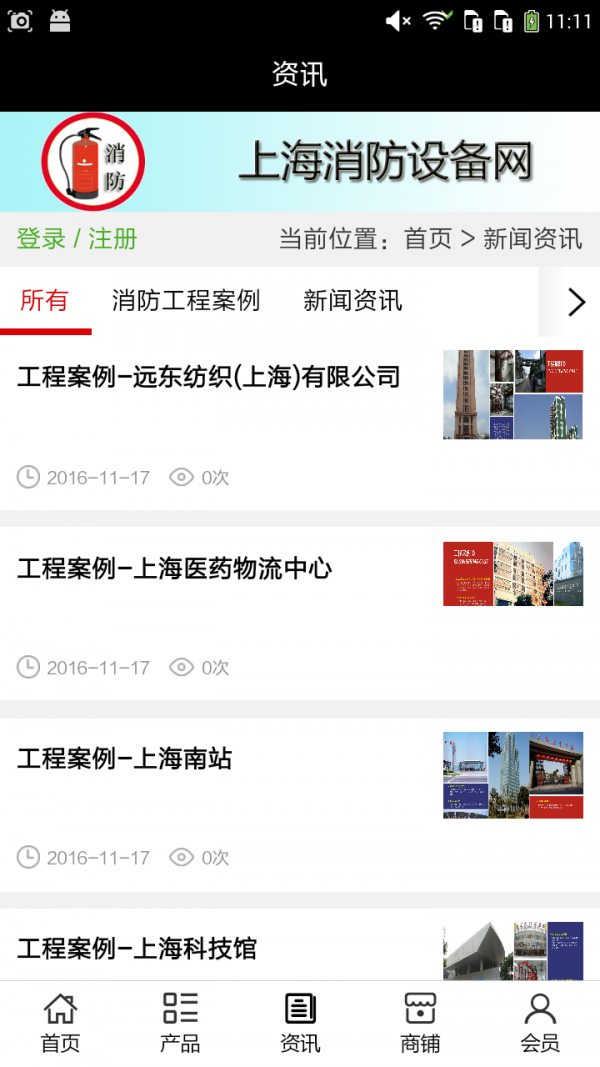Tap 首页 in the breadcrumb path
This screenshot has width=600, height=1067.
click(428, 239)
